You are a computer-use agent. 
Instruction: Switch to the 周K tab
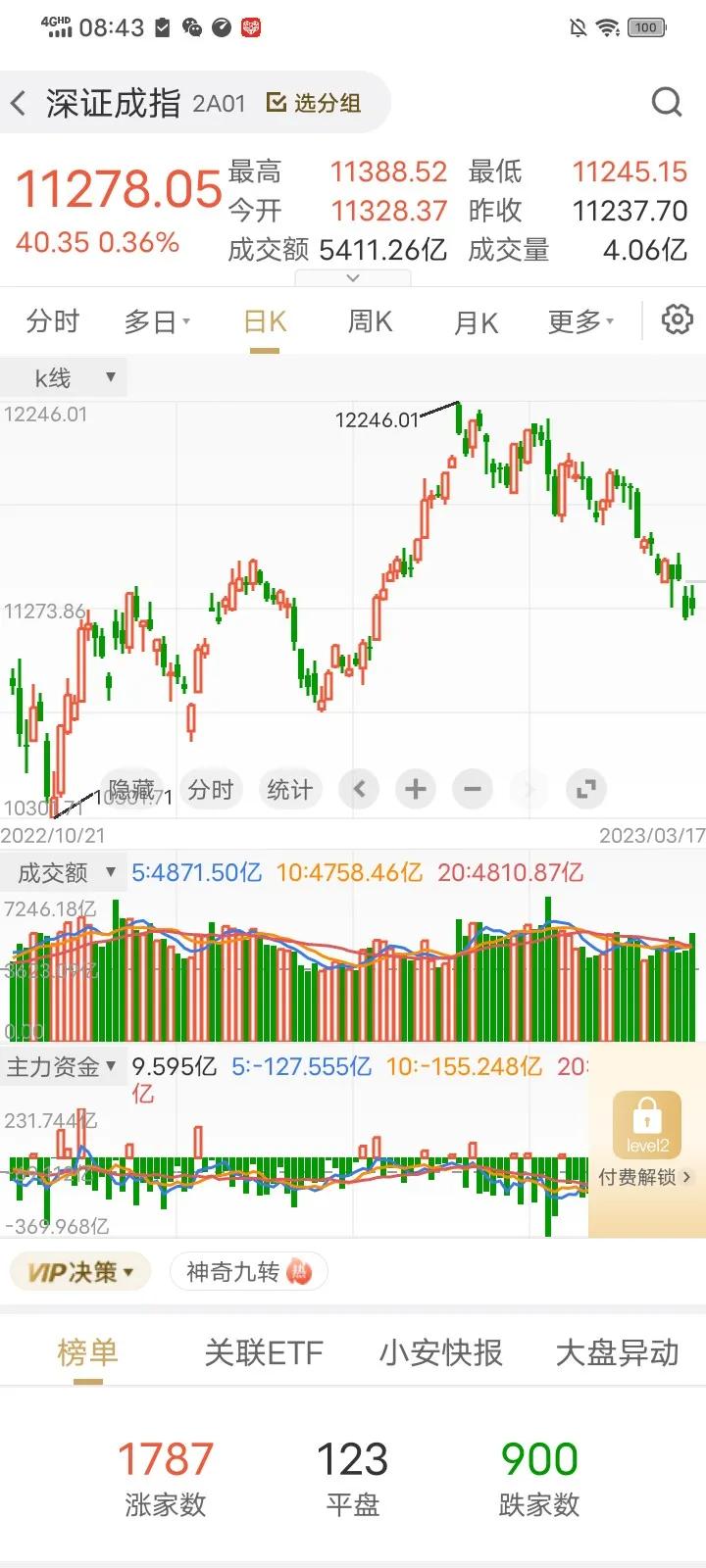(x=369, y=321)
